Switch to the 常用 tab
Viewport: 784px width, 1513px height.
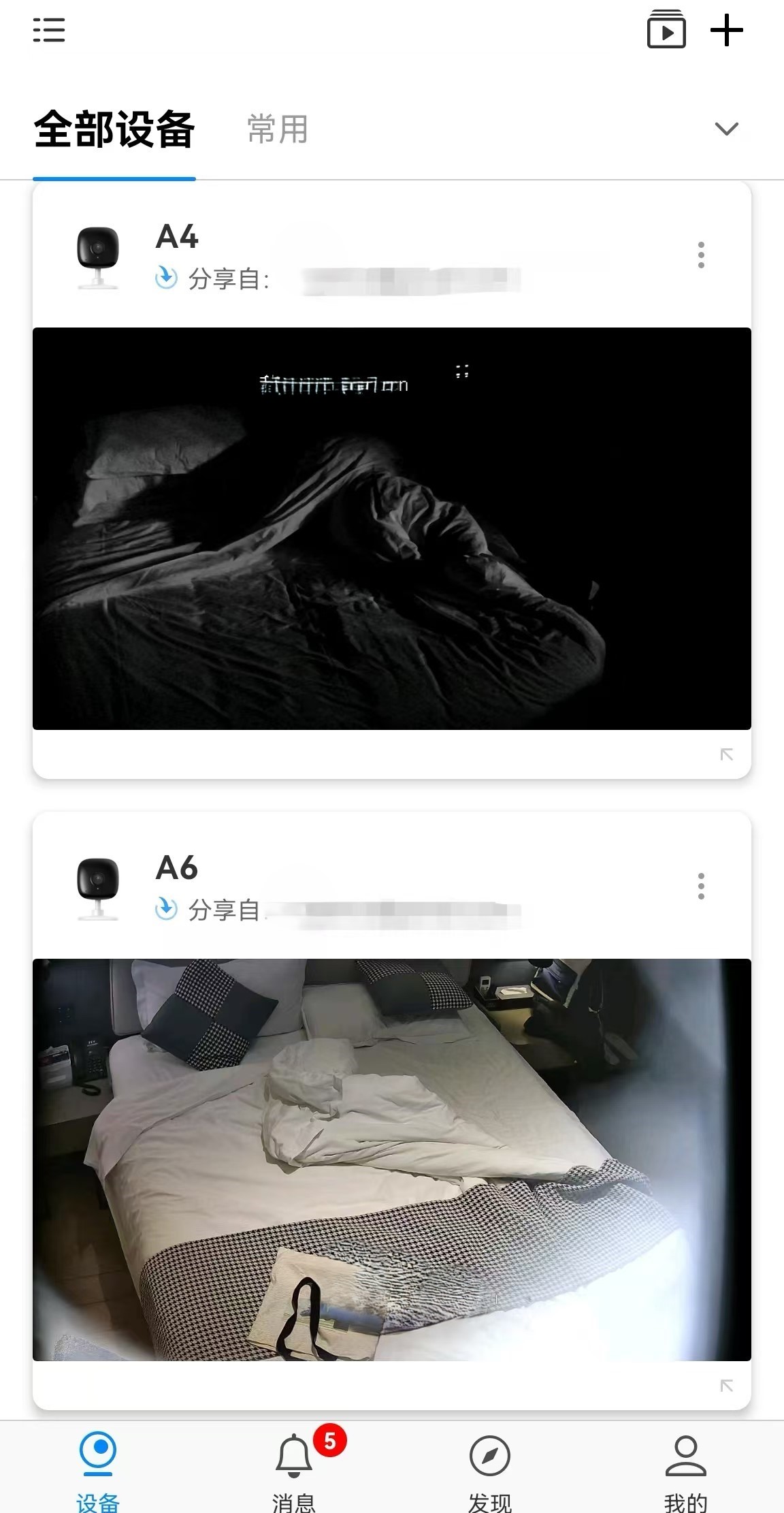pos(276,131)
